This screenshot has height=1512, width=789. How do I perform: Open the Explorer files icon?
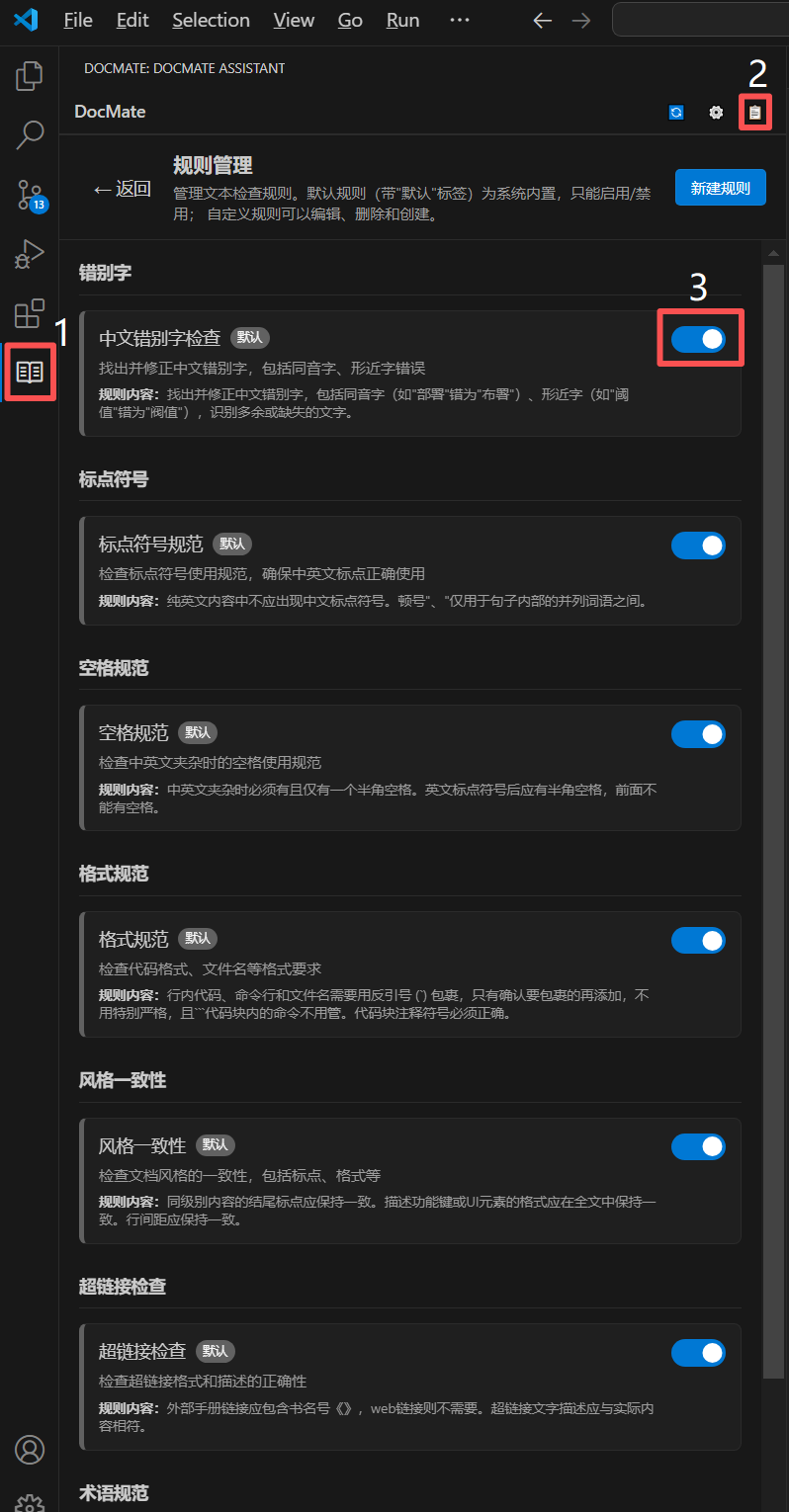30,75
